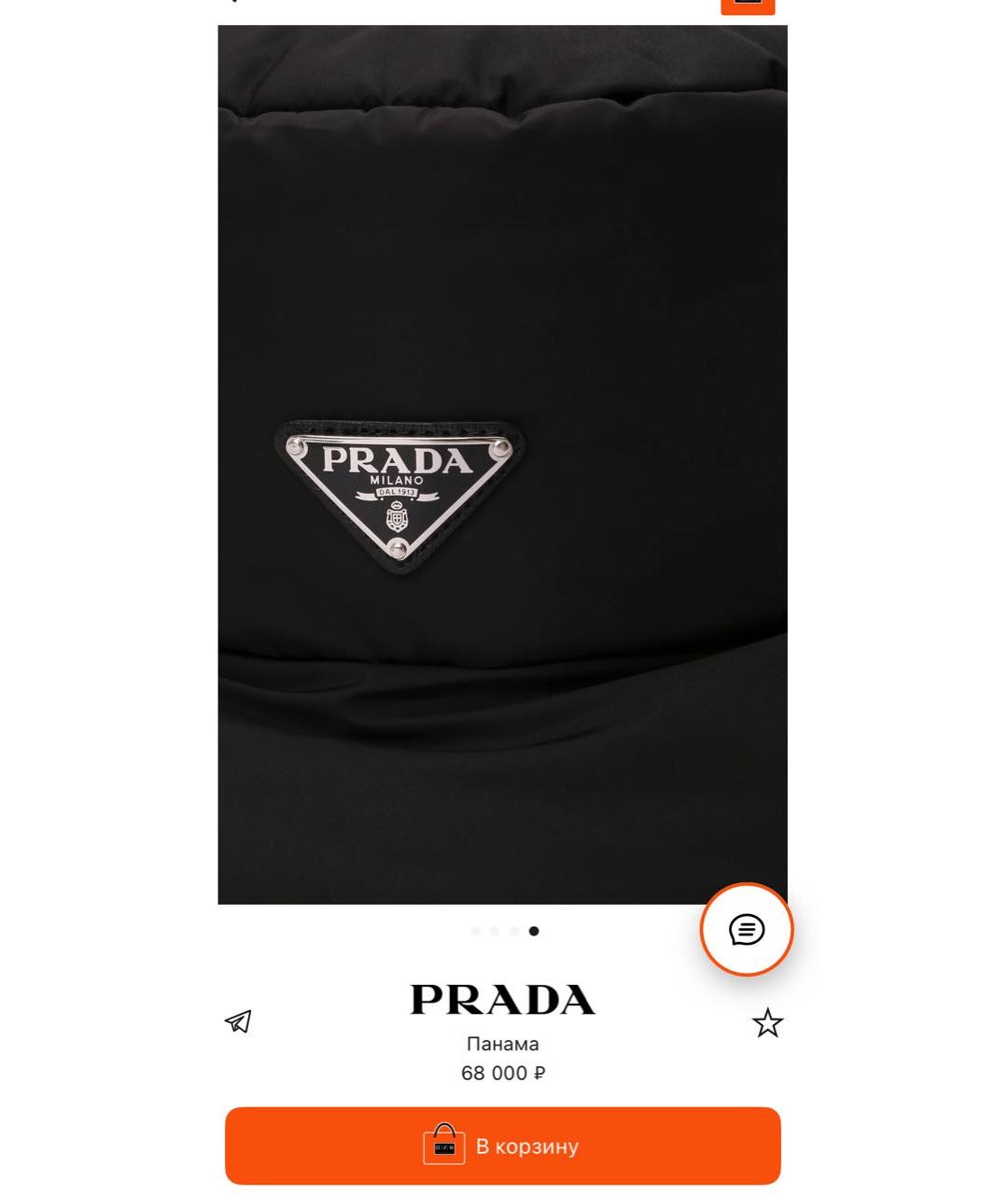
Task: Add the Prada panama to cart
Action: 502,1146
